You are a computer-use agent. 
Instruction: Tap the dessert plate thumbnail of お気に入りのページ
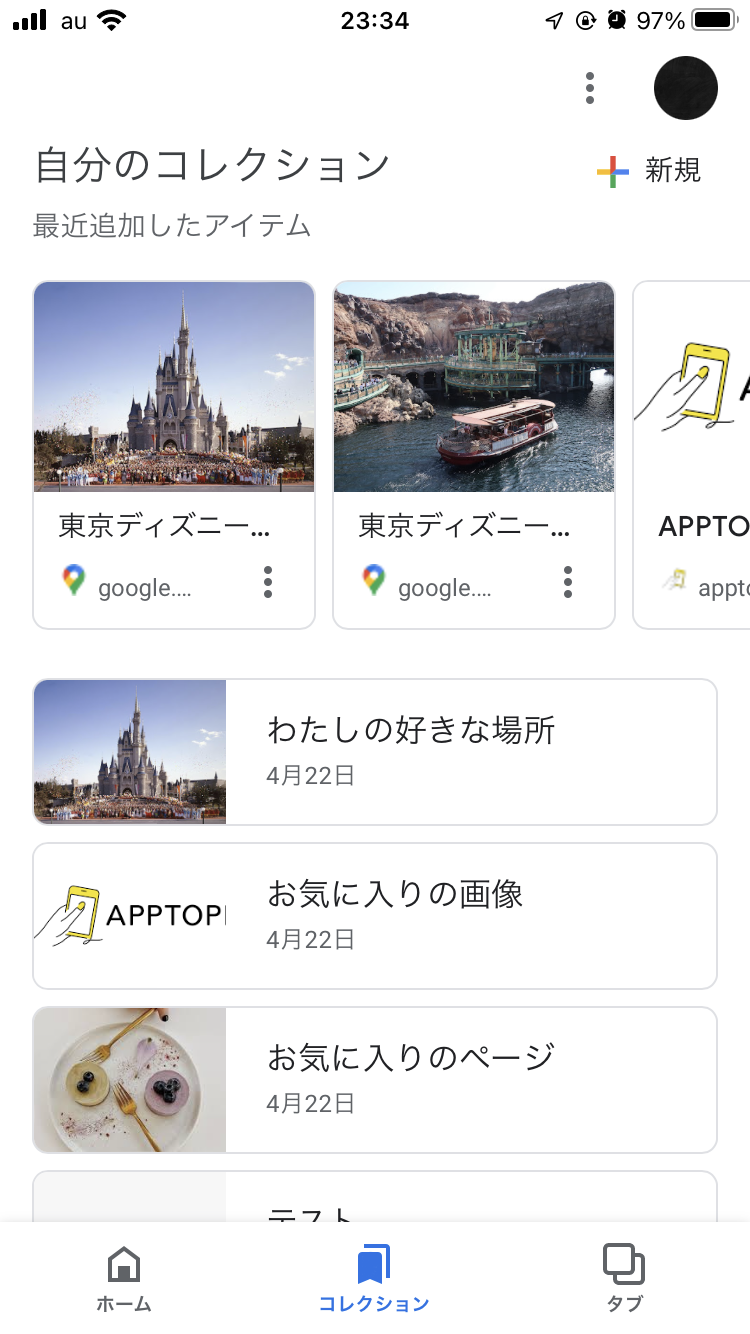(x=129, y=1079)
